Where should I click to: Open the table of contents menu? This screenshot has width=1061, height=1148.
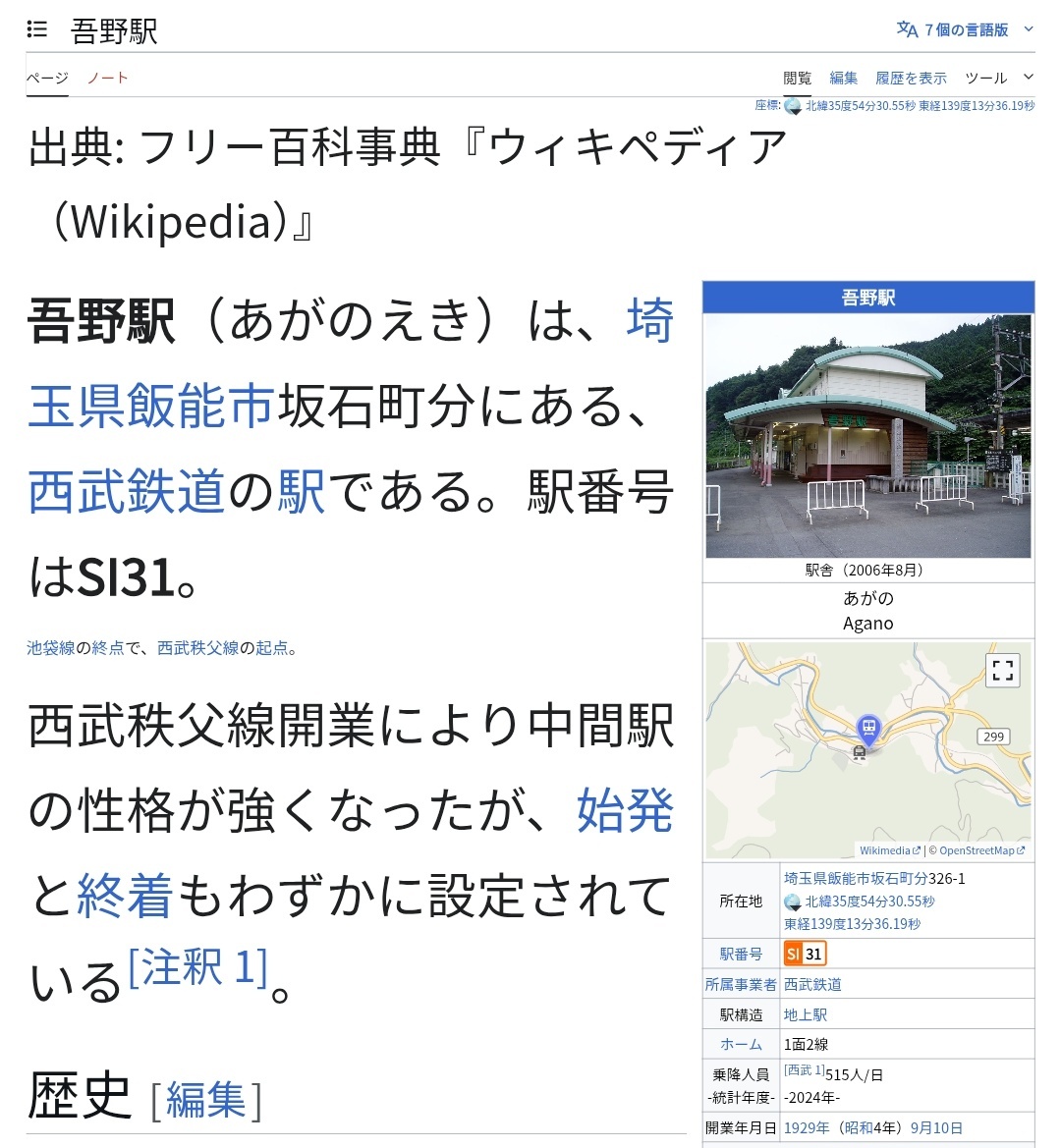[37, 29]
